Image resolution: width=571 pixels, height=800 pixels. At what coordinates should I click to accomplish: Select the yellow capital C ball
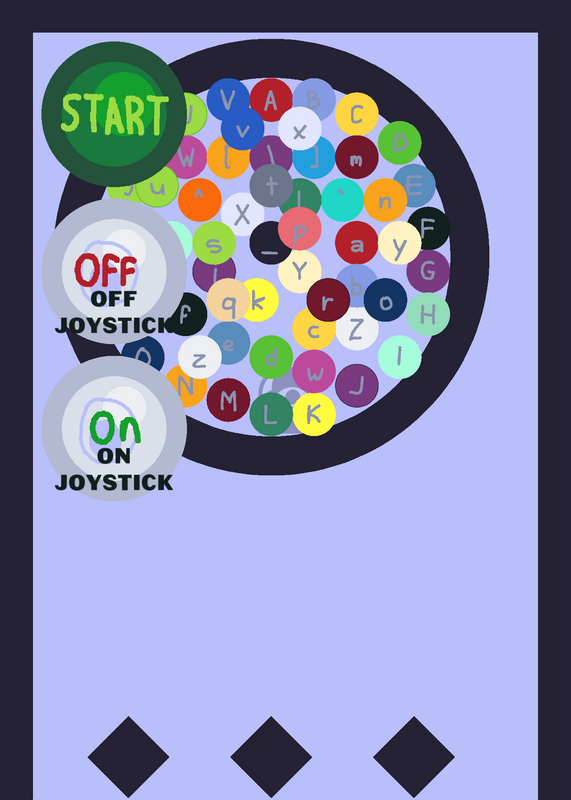point(357,114)
